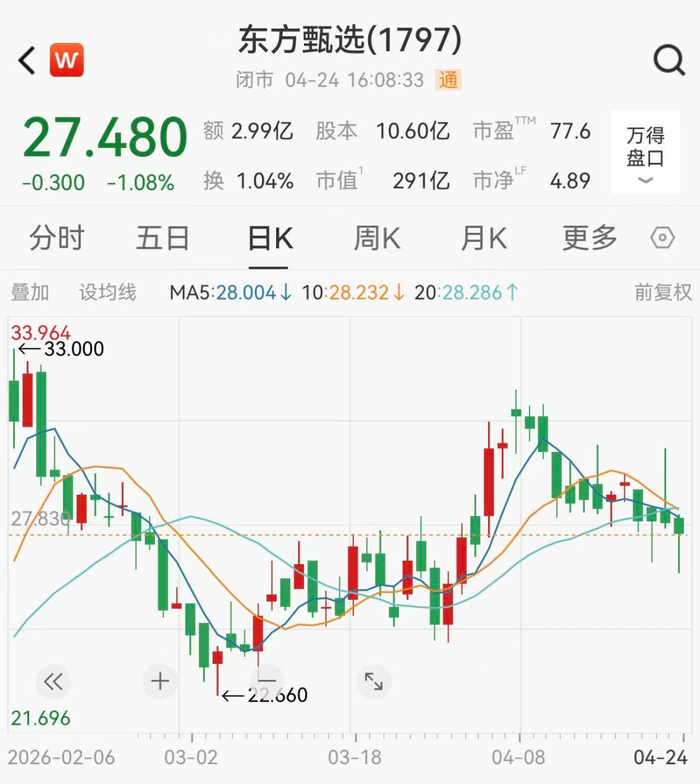
Task: Open chart settings hexagon icon
Action: pos(662,238)
